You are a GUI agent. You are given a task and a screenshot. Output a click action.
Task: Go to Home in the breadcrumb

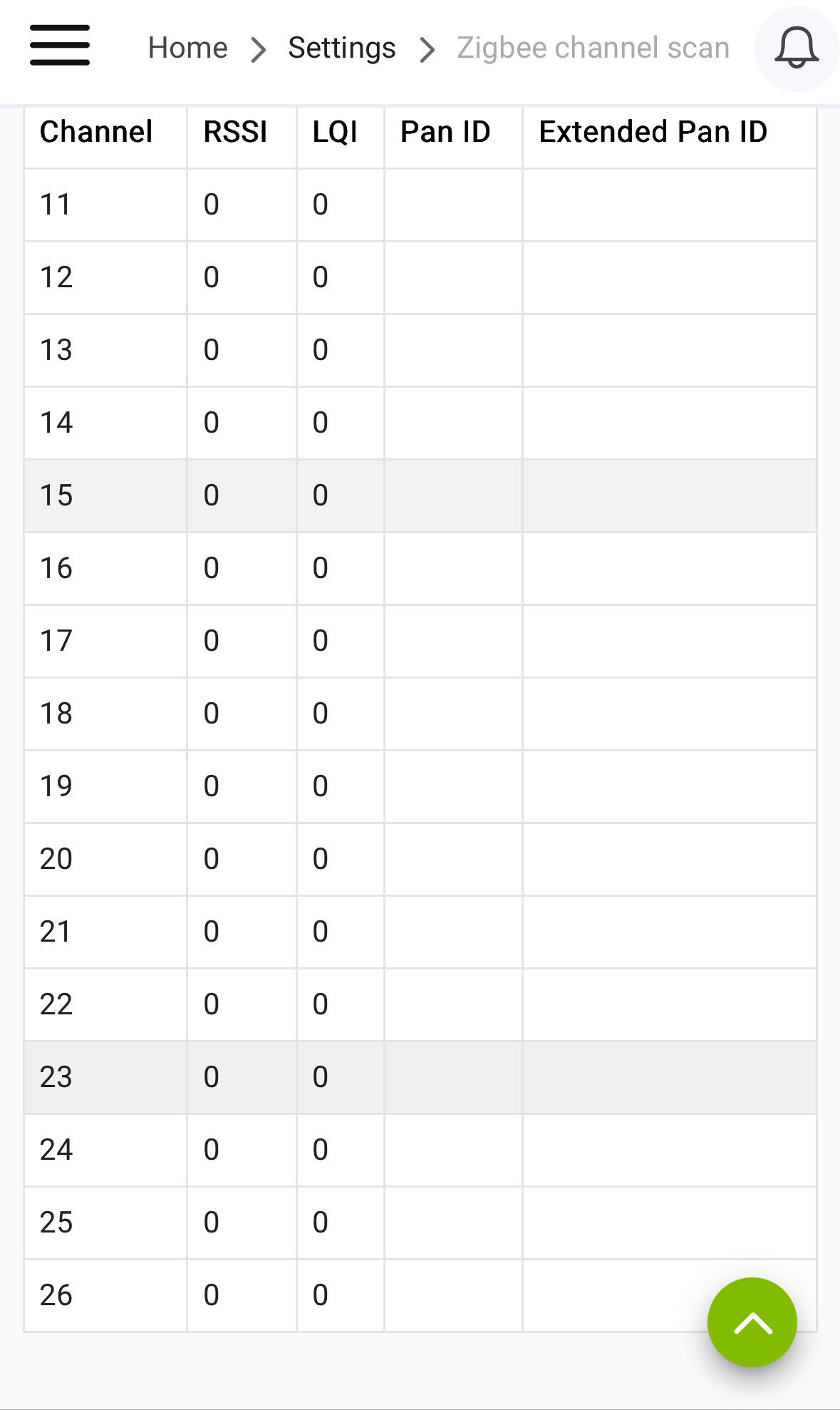click(x=187, y=48)
